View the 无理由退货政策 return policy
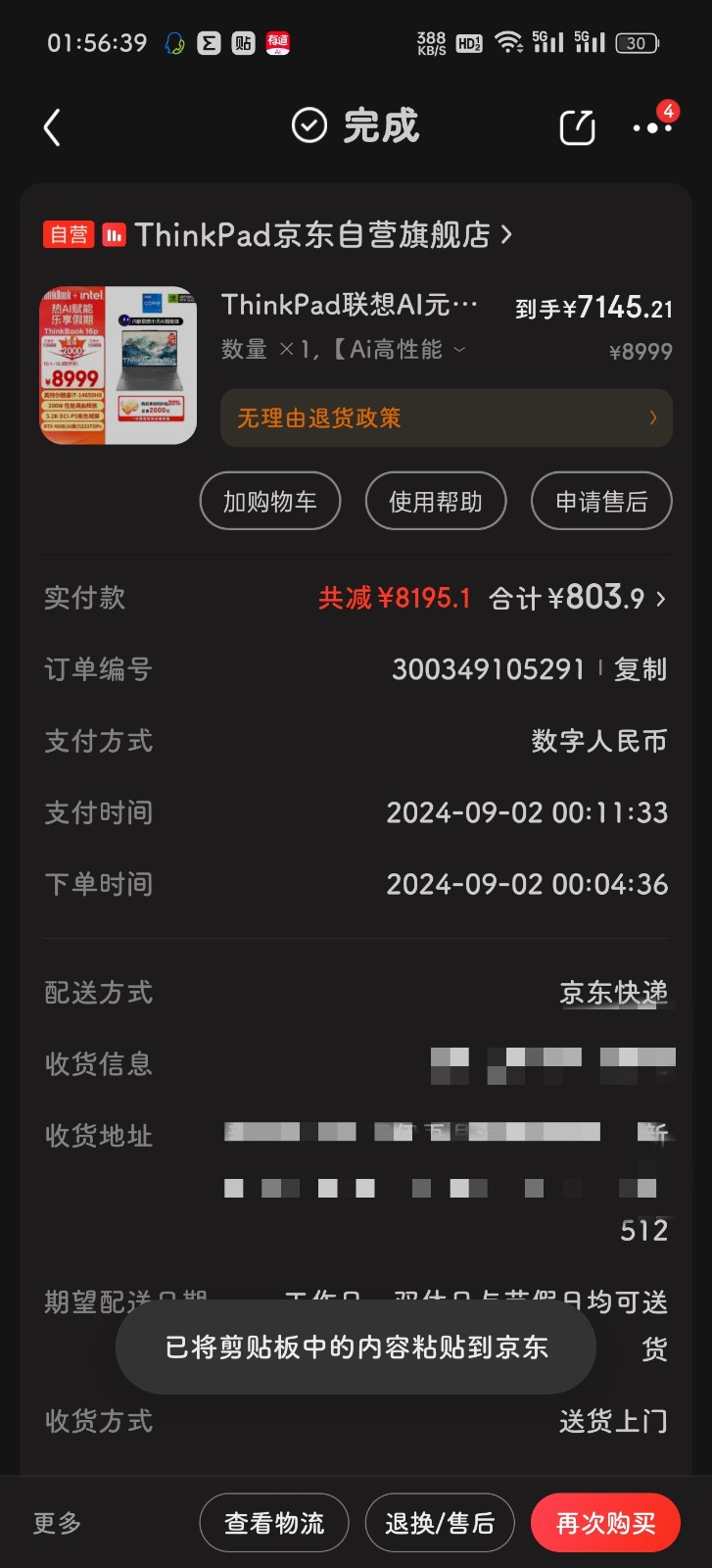 click(447, 418)
